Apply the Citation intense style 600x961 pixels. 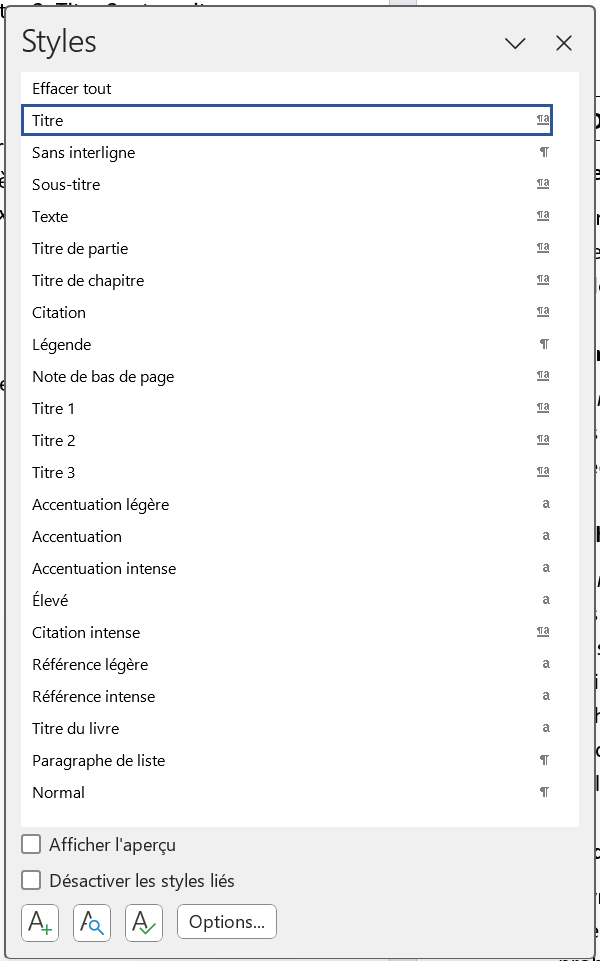(287, 632)
